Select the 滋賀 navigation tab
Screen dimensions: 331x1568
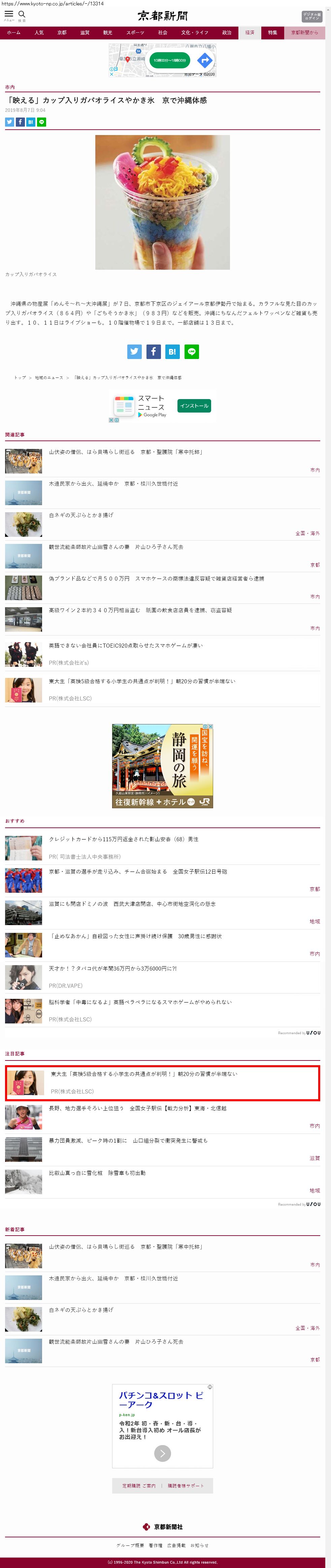pyautogui.click(x=85, y=32)
